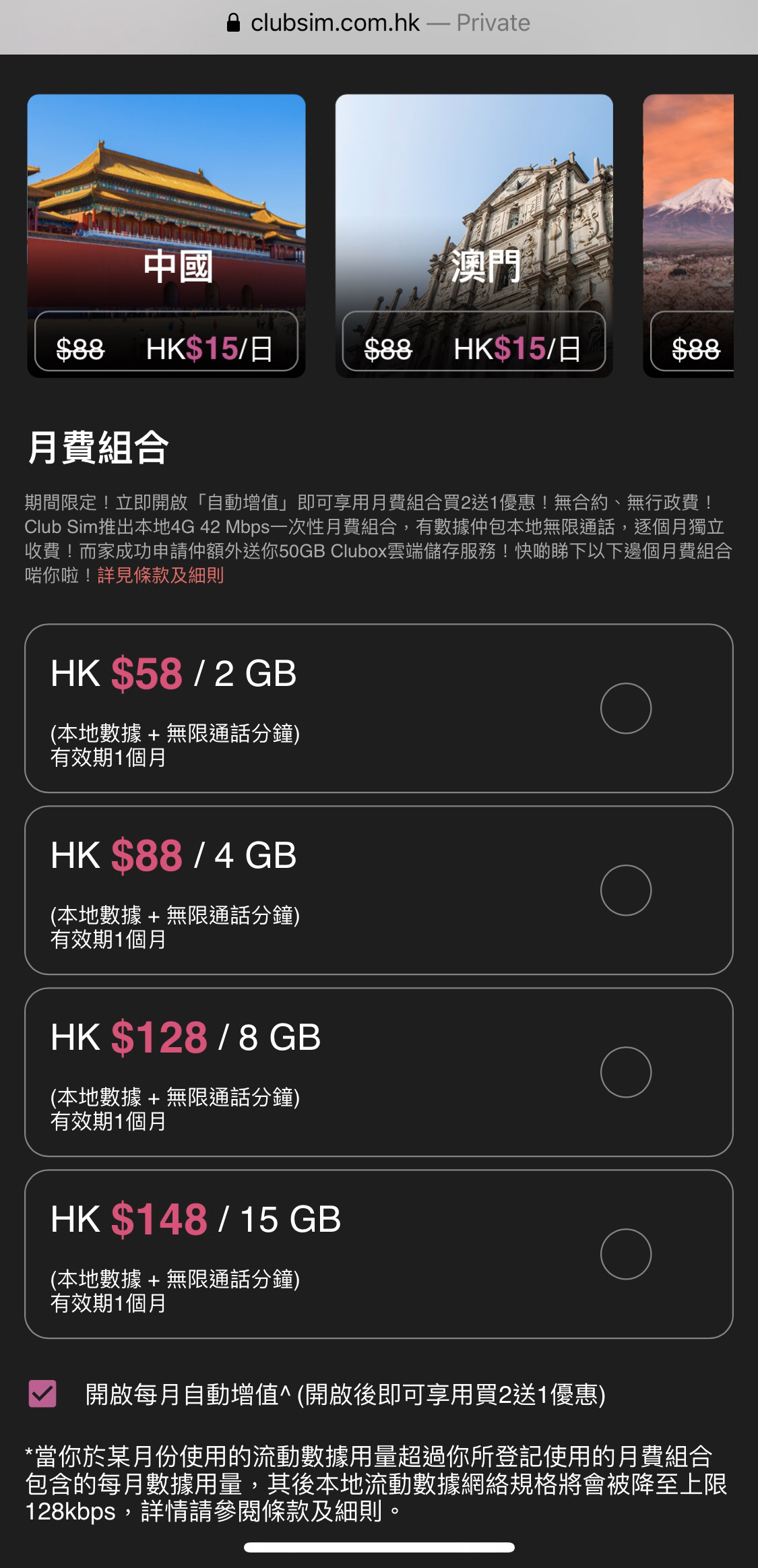This screenshot has height=1568, width=758.
Task: Choose the HK $128 / 8 GB plan
Action: click(x=379, y=1072)
